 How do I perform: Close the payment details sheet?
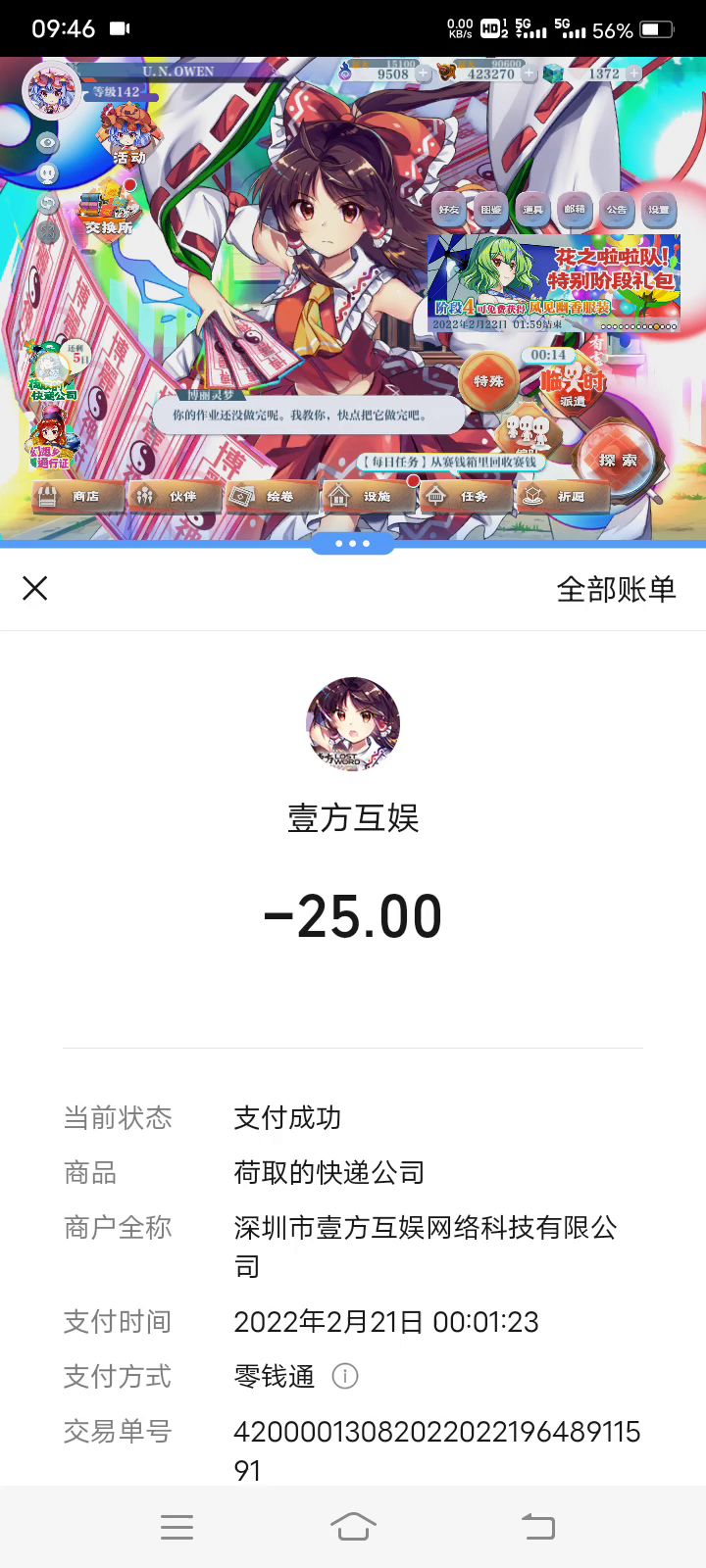pyautogui.click(x=35, y=588)
